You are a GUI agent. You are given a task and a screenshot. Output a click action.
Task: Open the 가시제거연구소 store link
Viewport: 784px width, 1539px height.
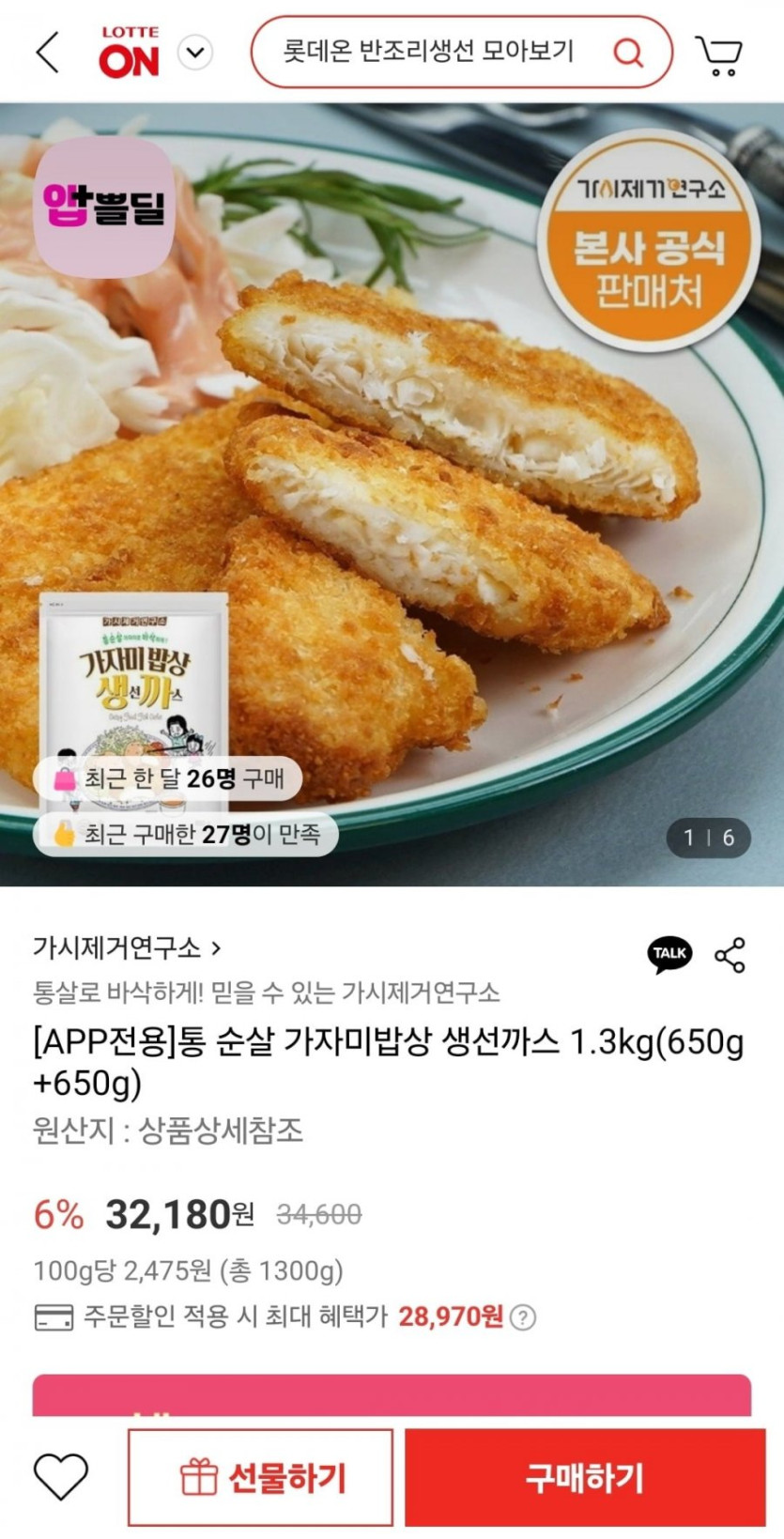pos(127,948)
